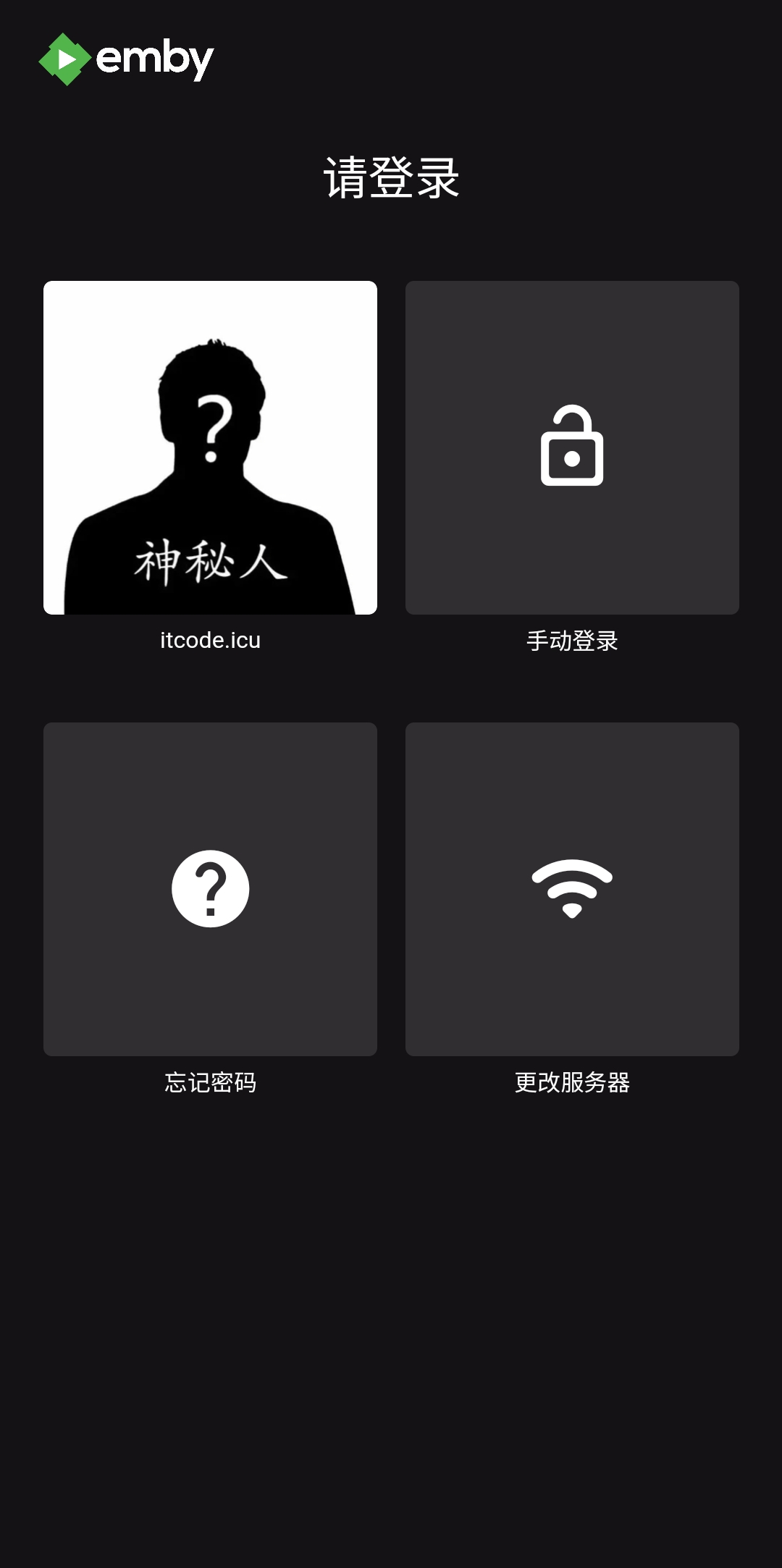
Task: Click the 手动登录 text label
Action: coord(572,640)
